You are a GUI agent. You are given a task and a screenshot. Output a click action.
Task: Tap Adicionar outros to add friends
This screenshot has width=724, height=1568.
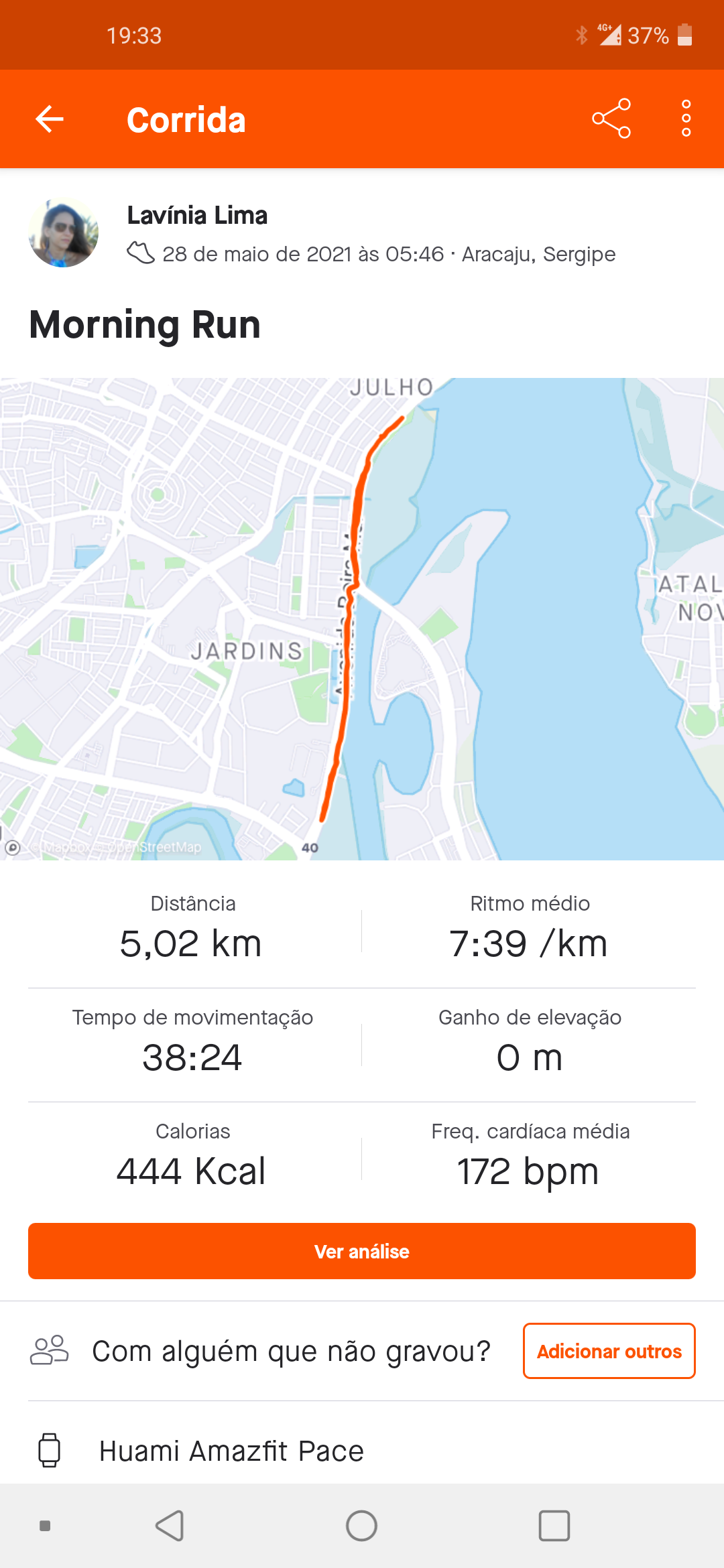tap(609, 1351)
